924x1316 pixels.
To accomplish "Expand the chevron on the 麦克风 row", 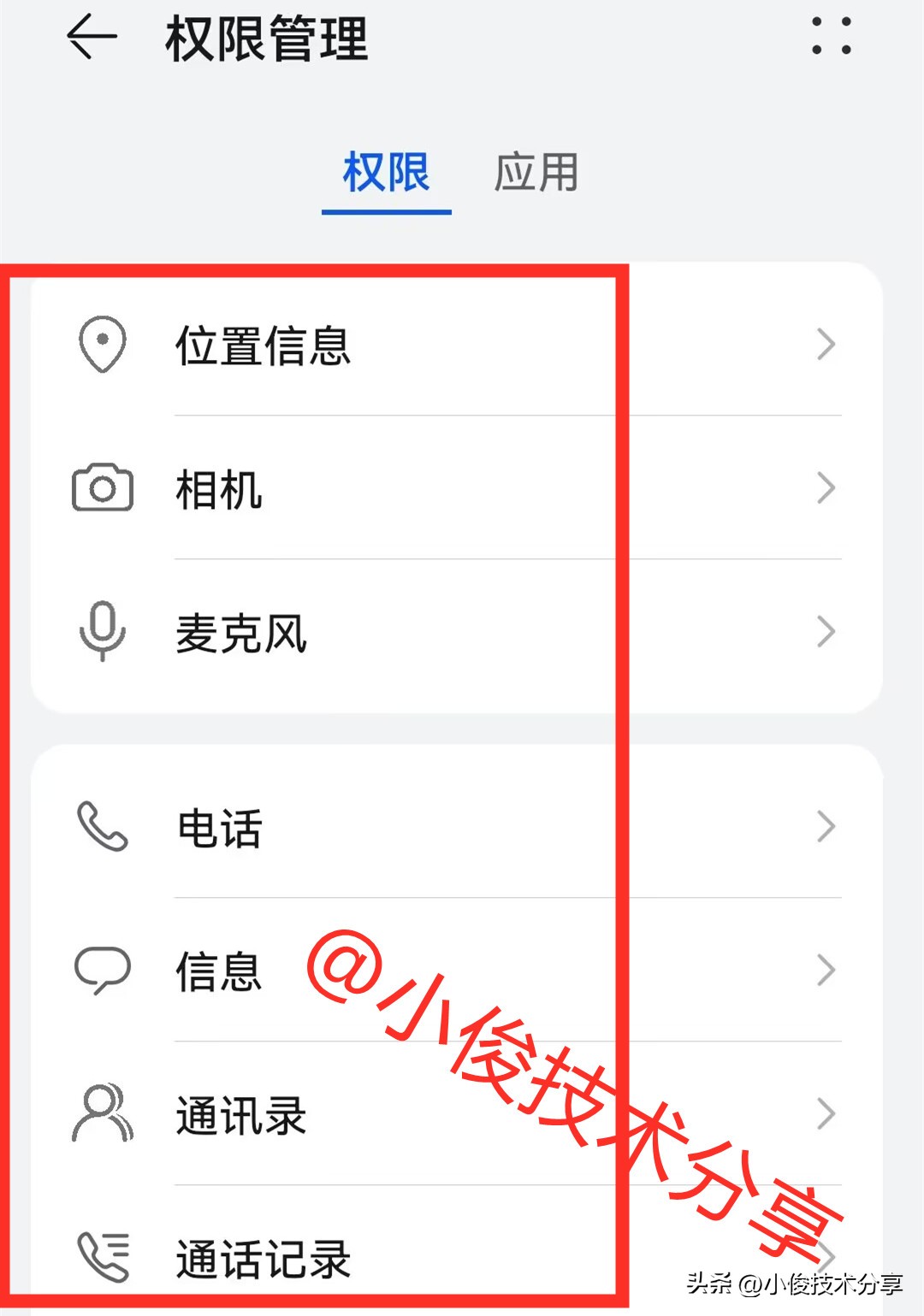I will coord(826,633).
